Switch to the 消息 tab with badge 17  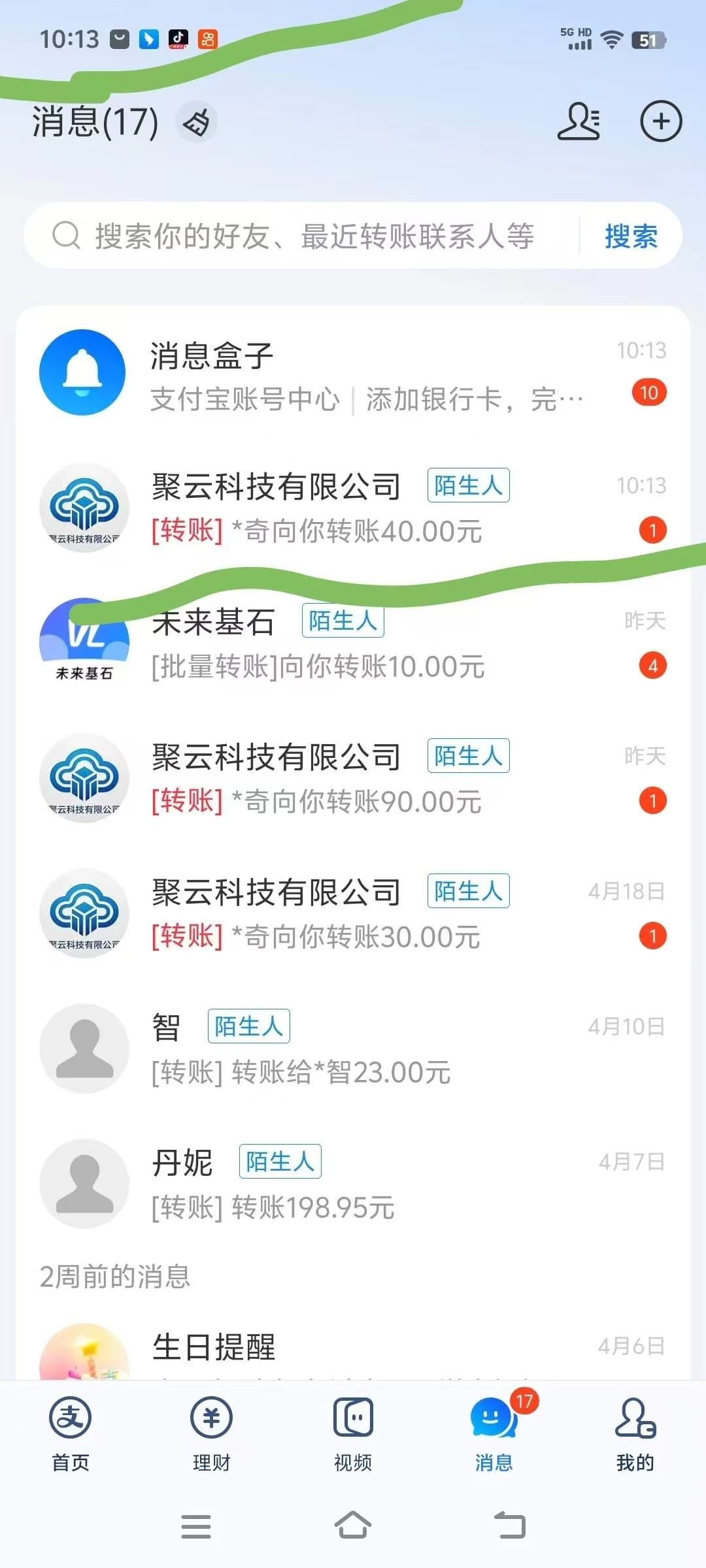tap(494, 1431)
